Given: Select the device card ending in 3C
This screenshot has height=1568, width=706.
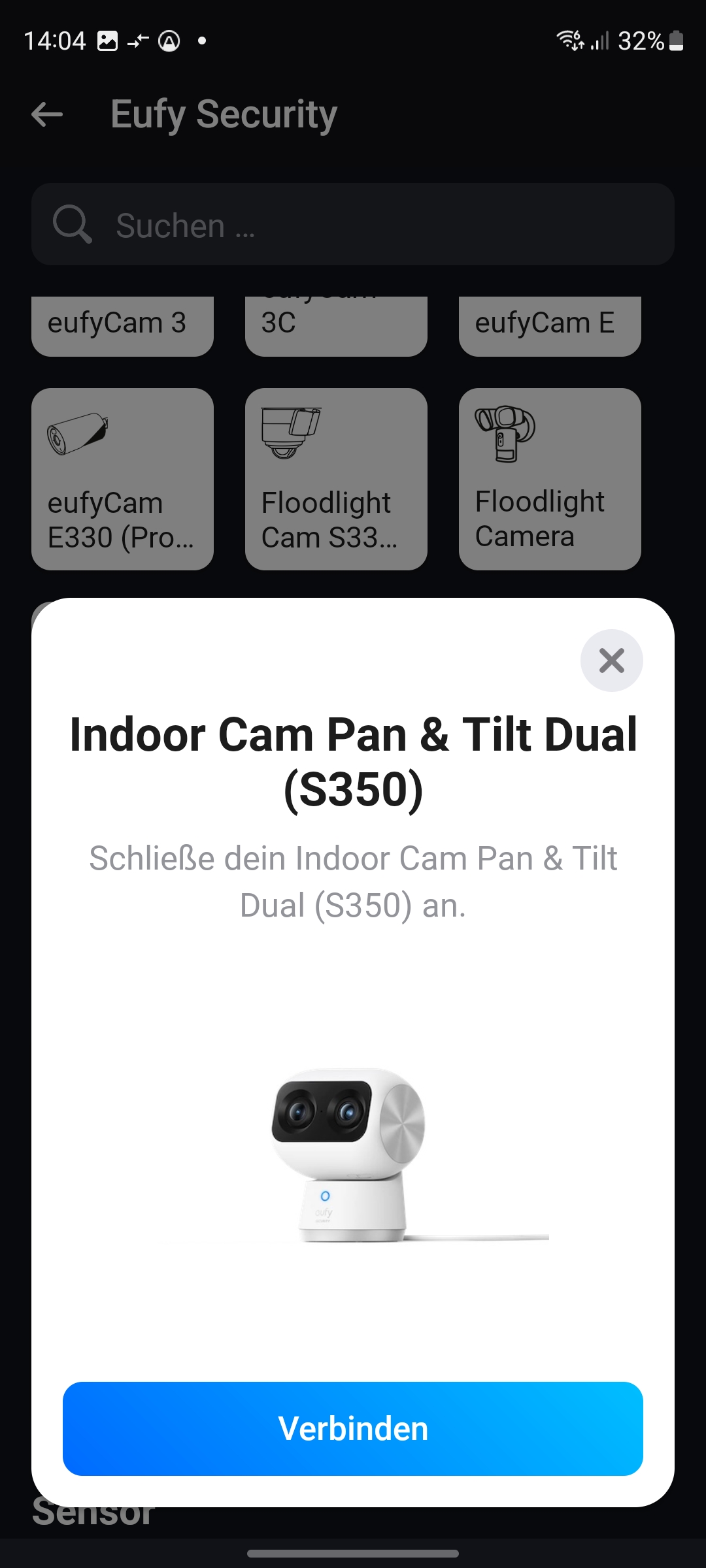Looking at the screenshot, I should tap(336, 325).
